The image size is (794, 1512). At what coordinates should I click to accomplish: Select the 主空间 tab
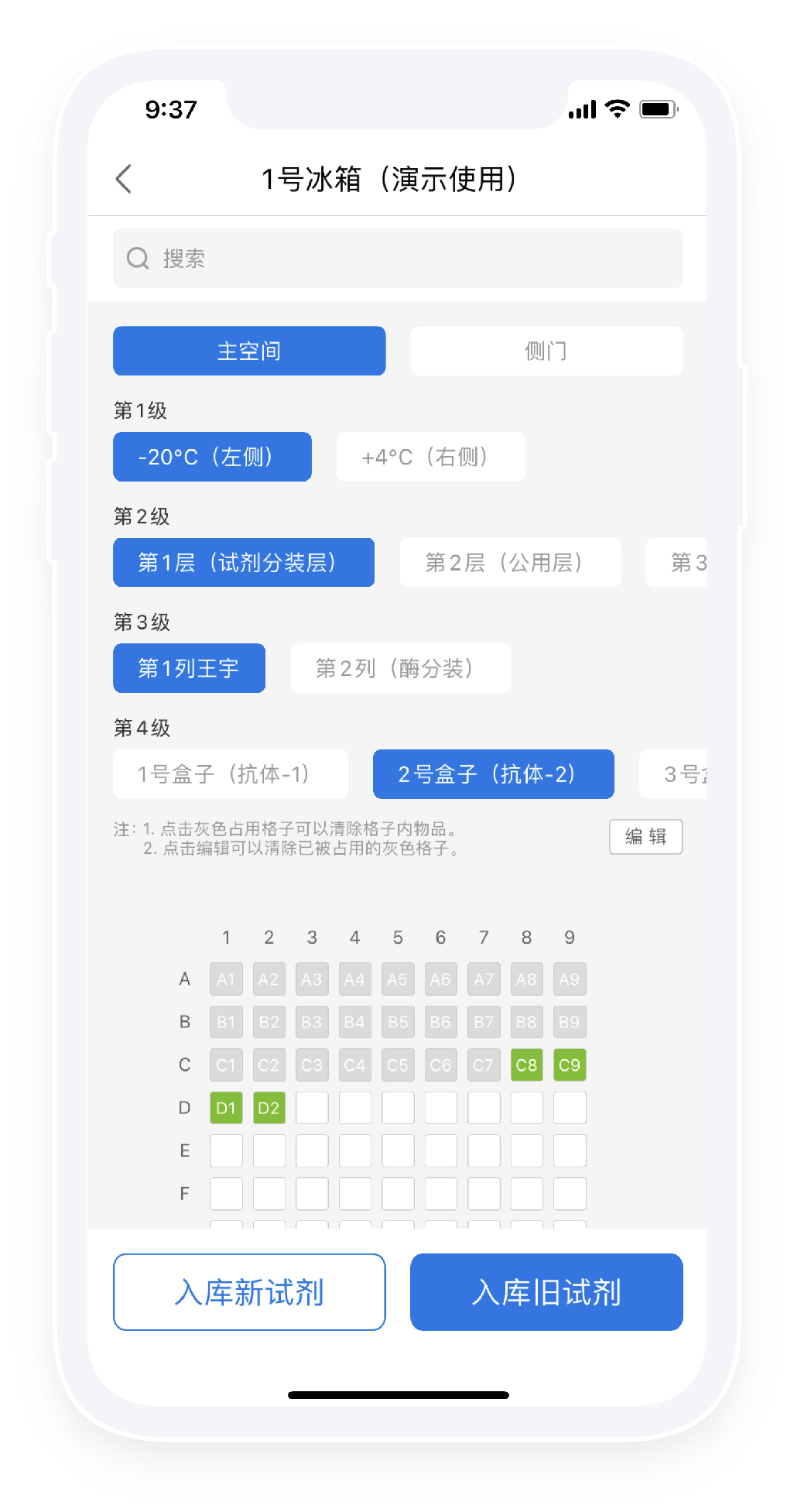(x=249, y=351)
